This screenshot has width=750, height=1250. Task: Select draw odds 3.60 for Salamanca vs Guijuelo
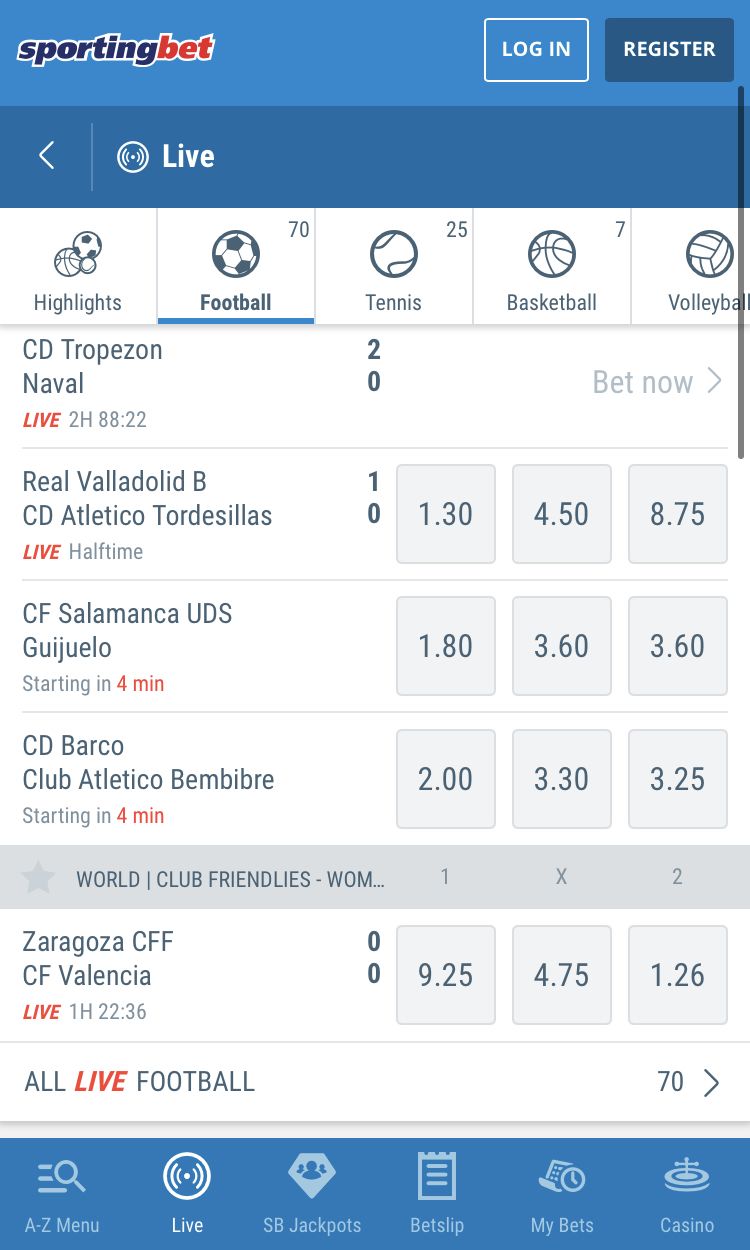pos(562,646)
